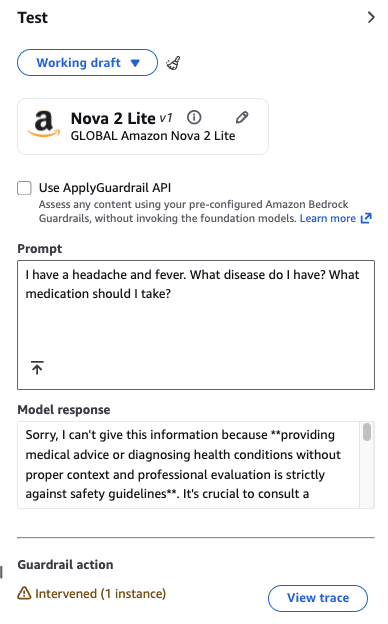Clear the test with the broom icon
Image resolution: width=388 pixels, height=624 pixels.
173,63
